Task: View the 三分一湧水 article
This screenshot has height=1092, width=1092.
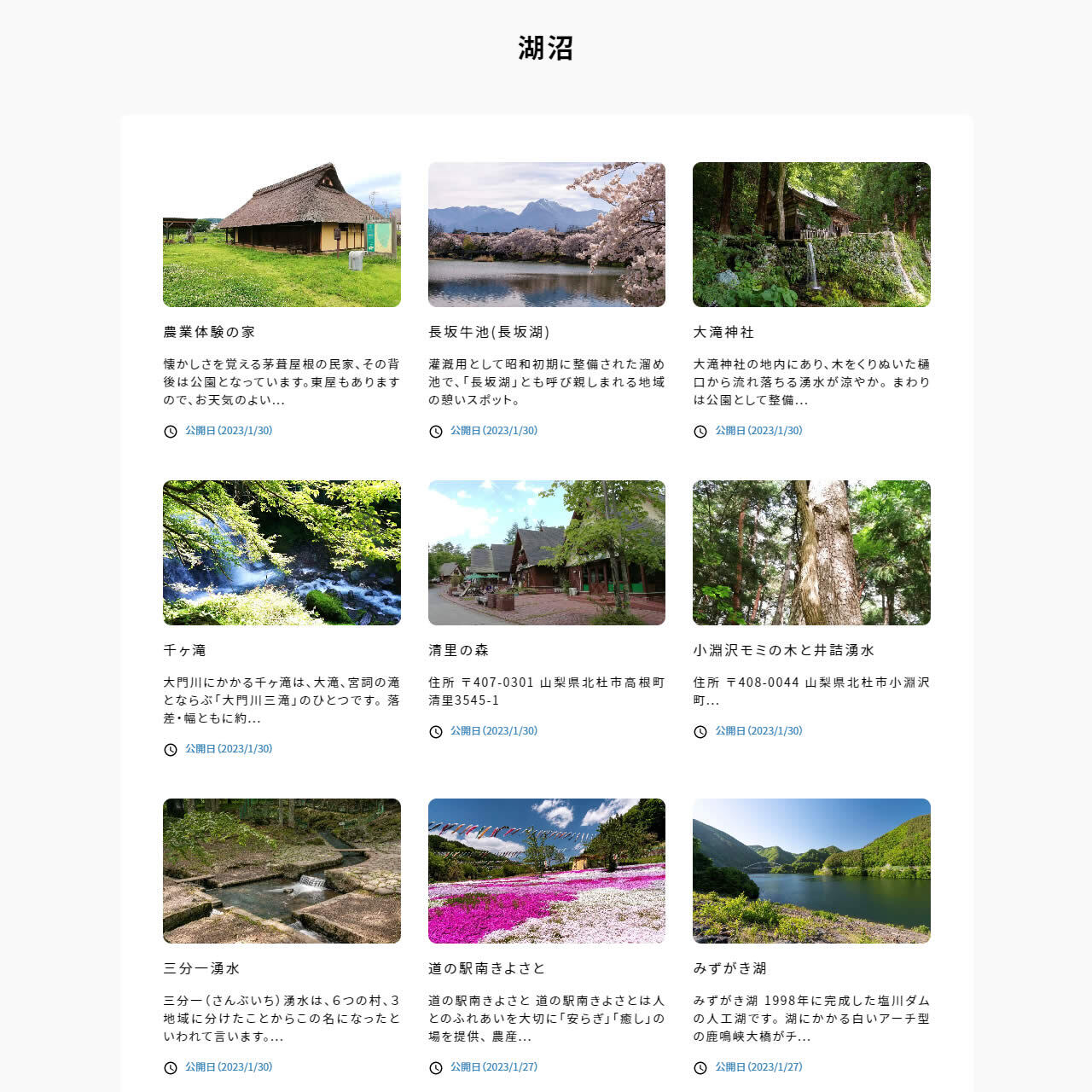Action: pyautogui.click(x=282, y=871)
